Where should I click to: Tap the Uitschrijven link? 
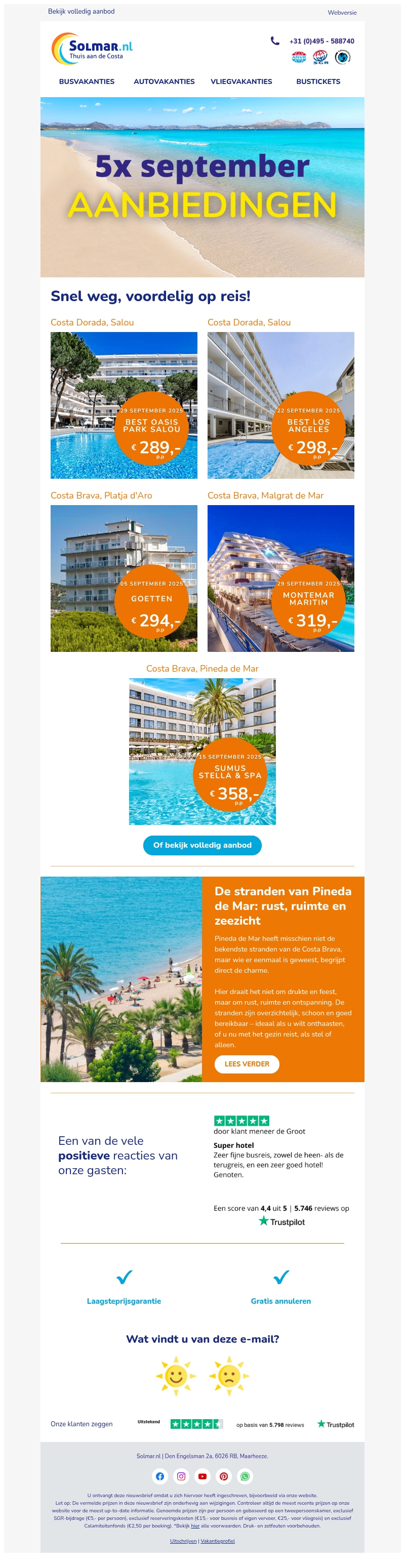pos(183,1541)
